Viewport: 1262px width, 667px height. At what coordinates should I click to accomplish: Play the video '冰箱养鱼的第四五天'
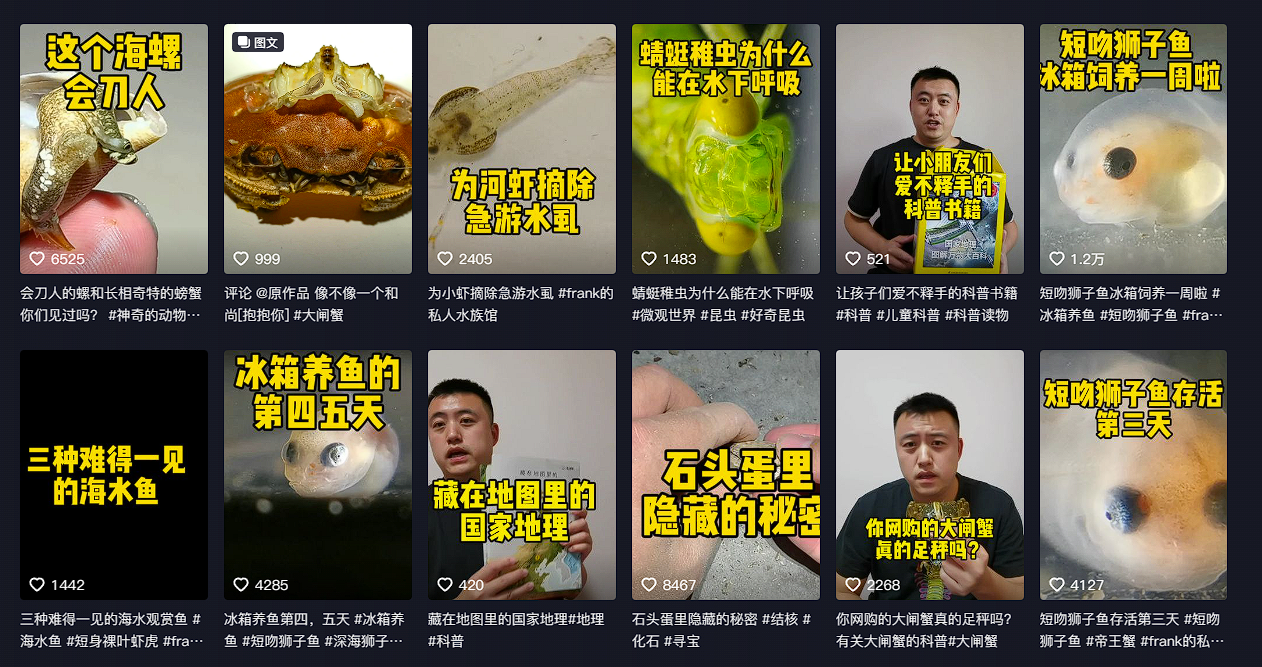(318, 475)
